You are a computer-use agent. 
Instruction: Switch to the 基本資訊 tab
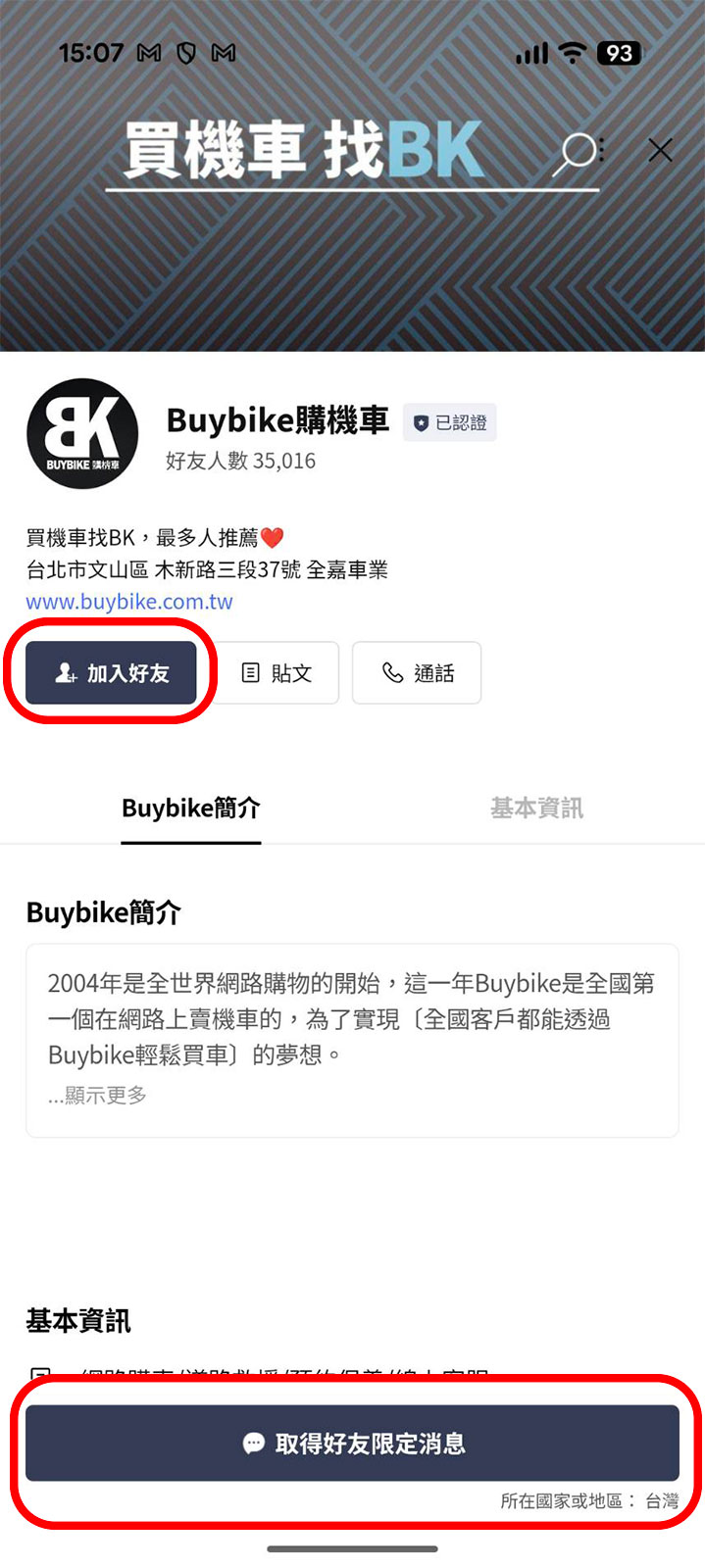536,808
